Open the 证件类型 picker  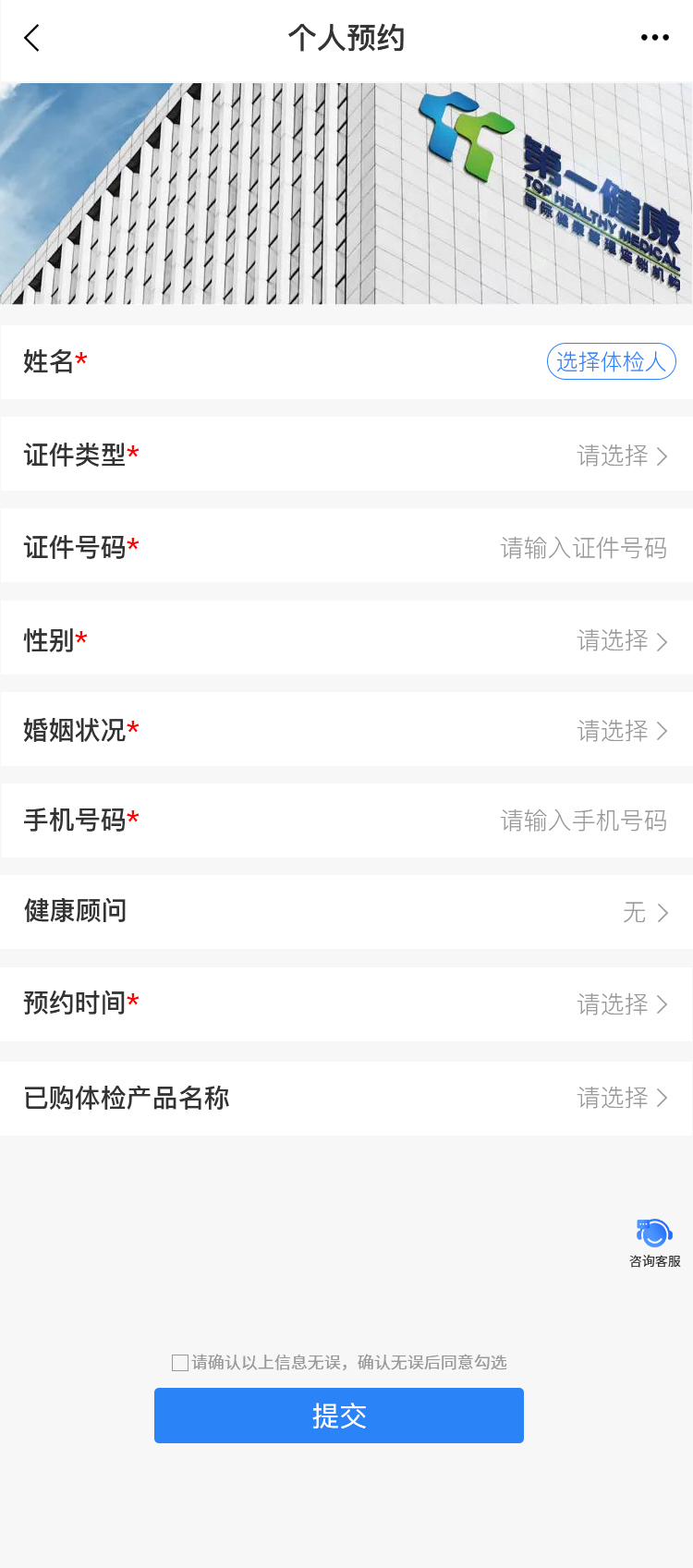(621, 456)
